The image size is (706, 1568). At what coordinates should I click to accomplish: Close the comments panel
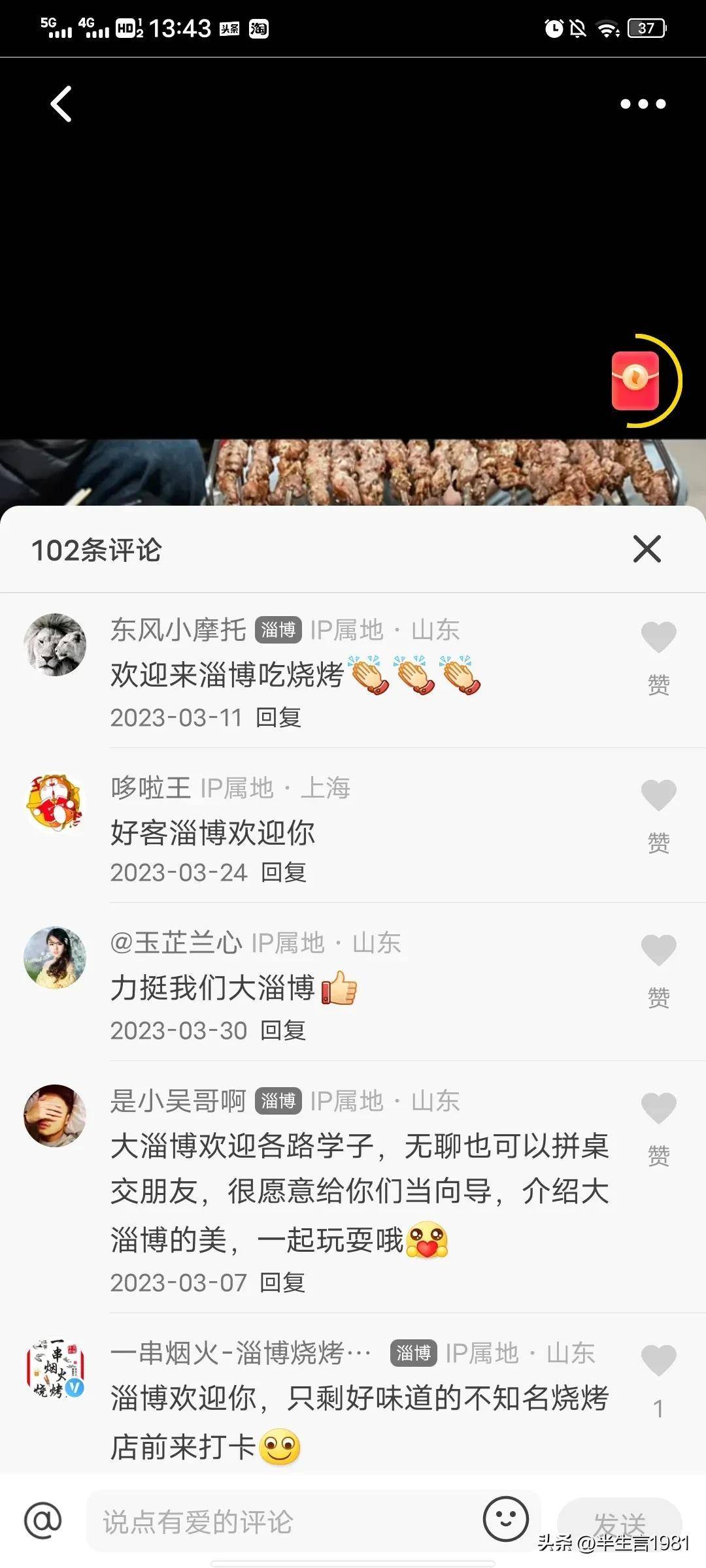pyautogui.click(x=647, y=549)
